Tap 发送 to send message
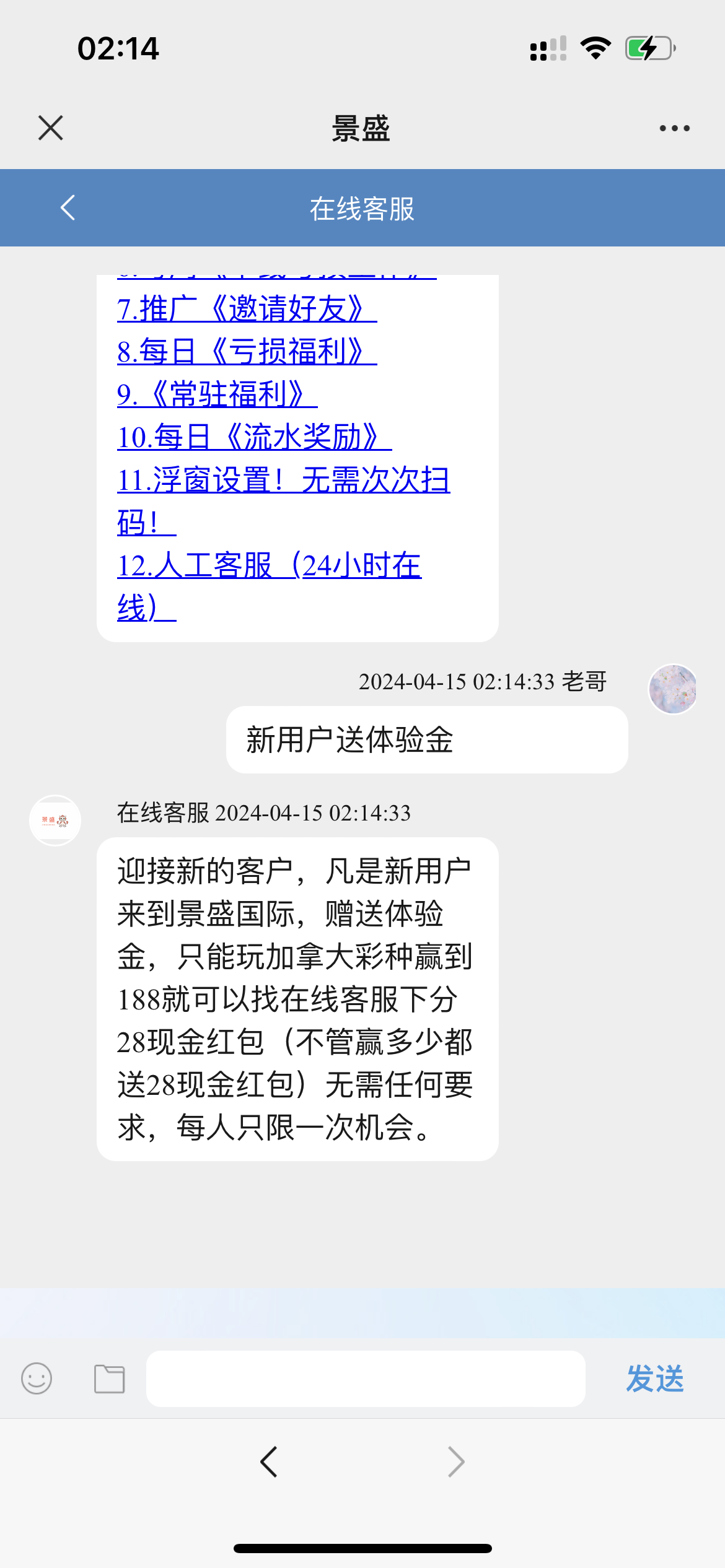This screenshot has height=1568, width=725. coord(654,1379)
